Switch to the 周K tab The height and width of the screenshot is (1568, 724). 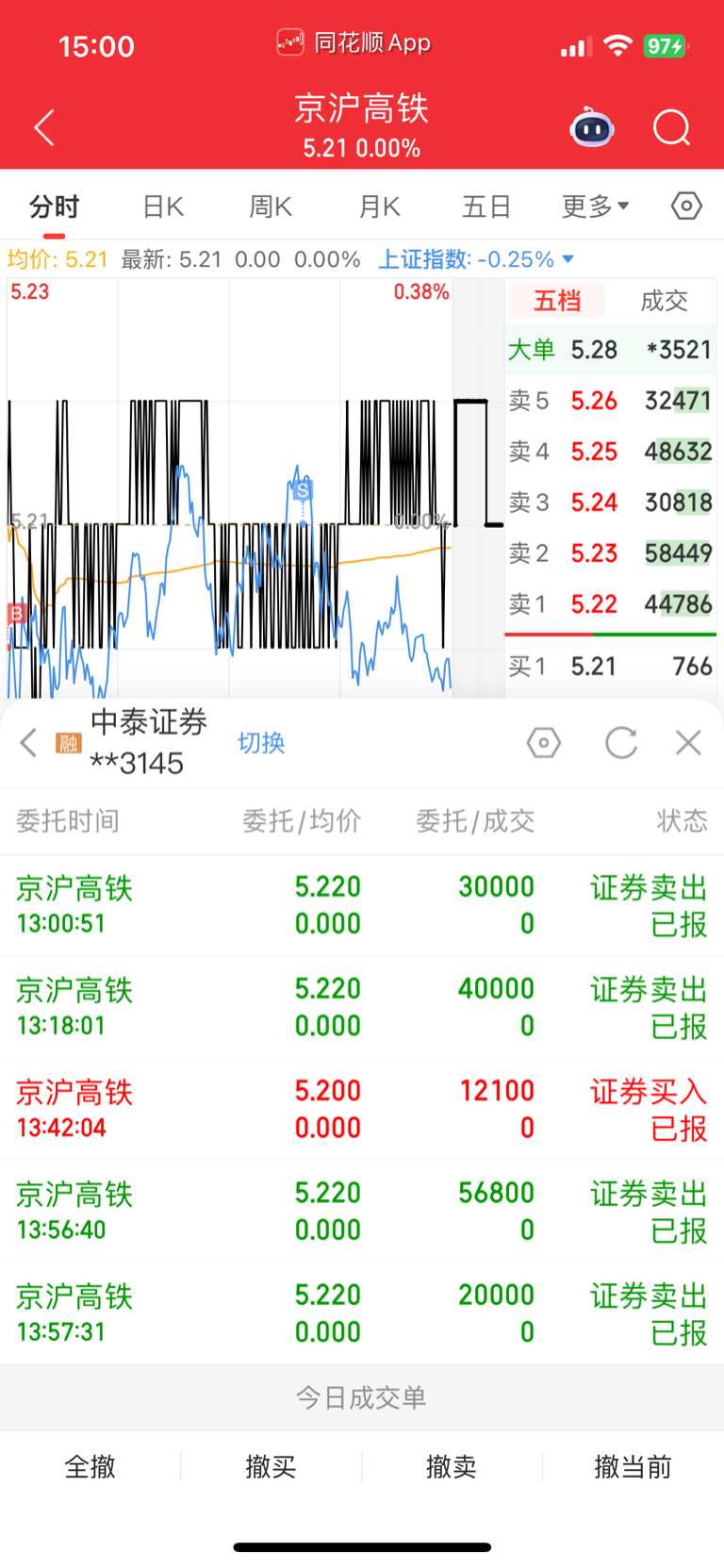pyautogui.click(x=271, y=206)
